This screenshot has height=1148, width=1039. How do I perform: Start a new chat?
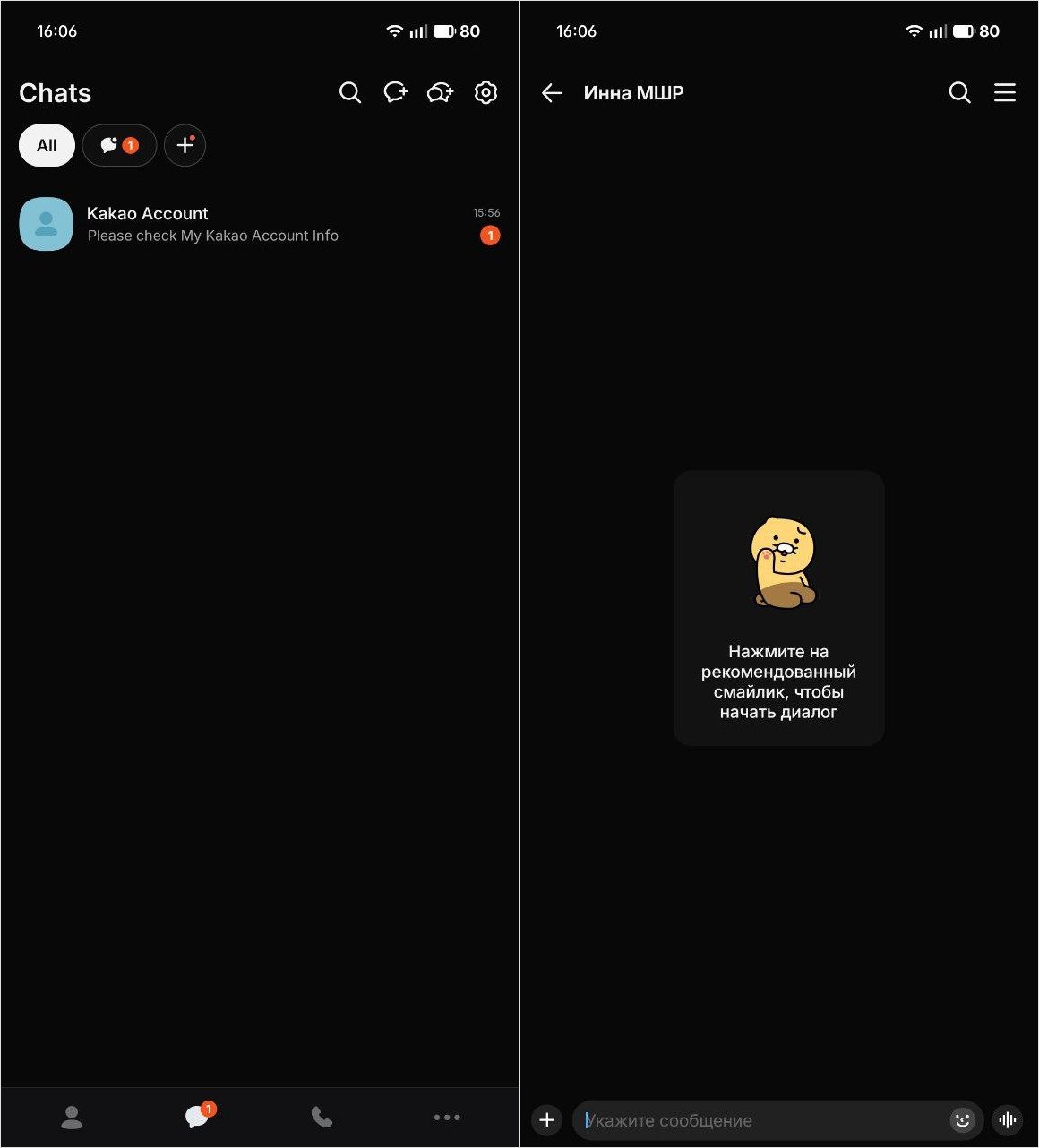pos(395,93)
